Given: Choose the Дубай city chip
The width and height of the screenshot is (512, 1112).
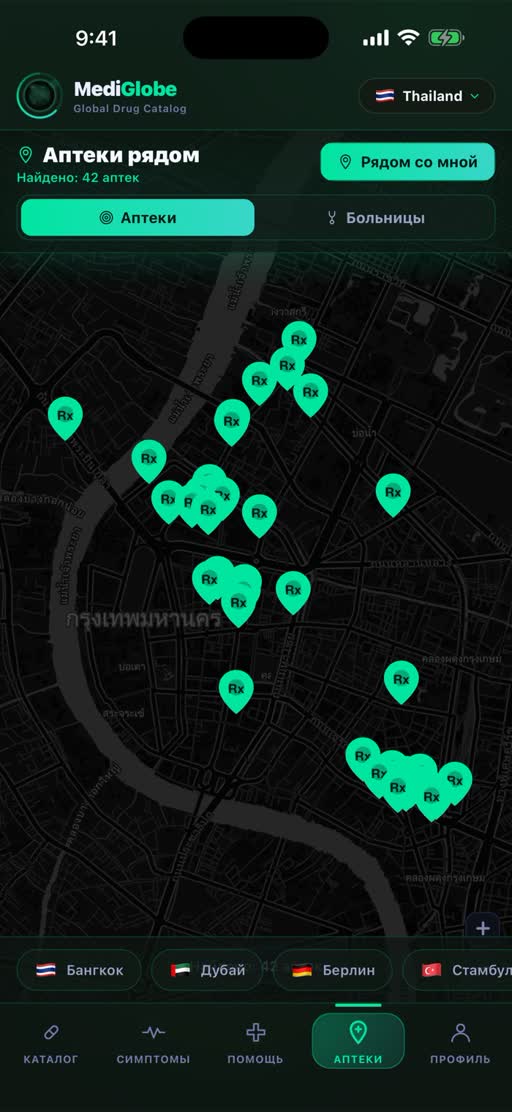Looking at the screenshot, I should pyautogui.click(x=207, y=970).
